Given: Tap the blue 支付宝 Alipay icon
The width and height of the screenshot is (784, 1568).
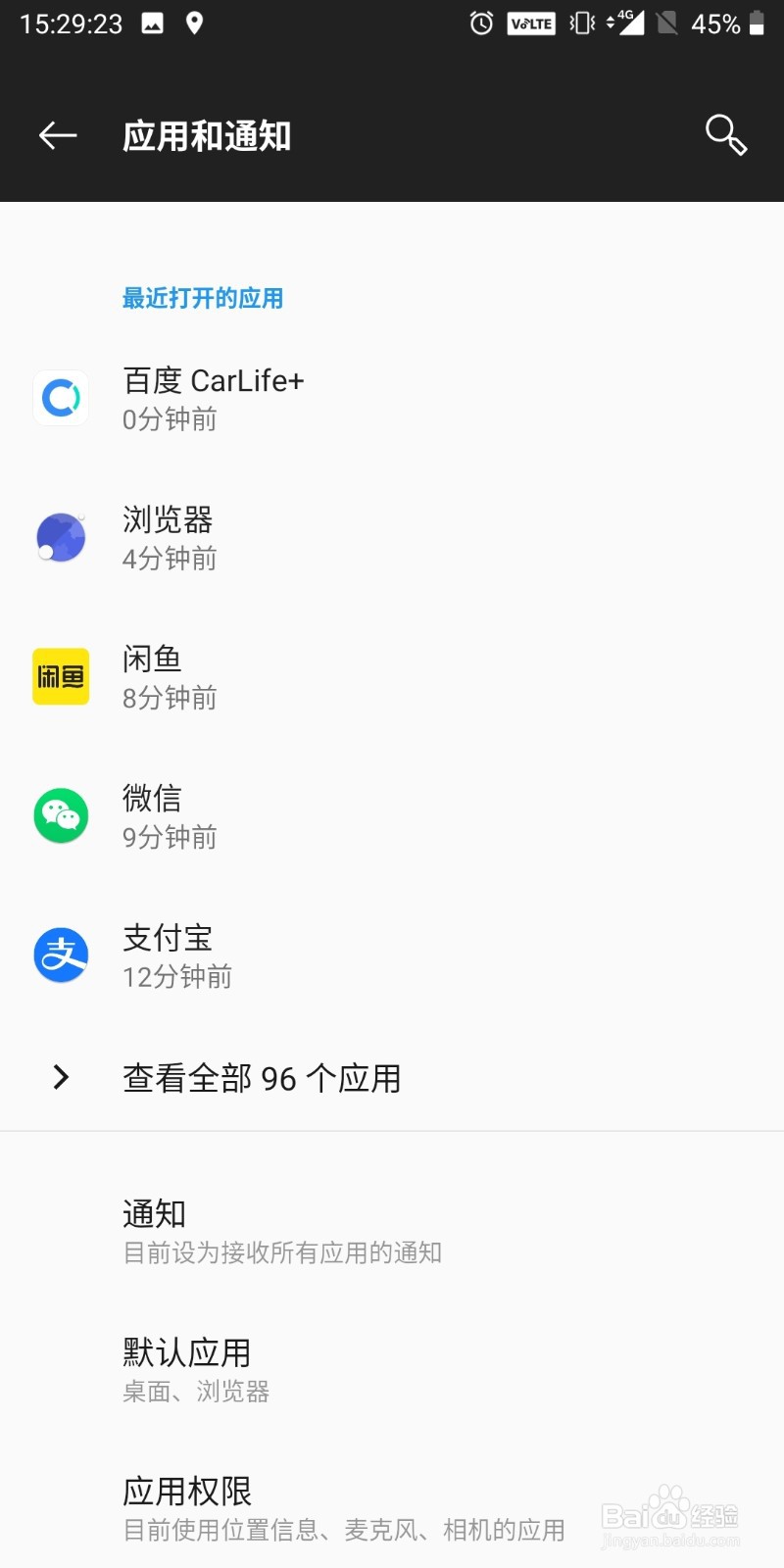Looking at the screenshot, I should click(61, 955).
